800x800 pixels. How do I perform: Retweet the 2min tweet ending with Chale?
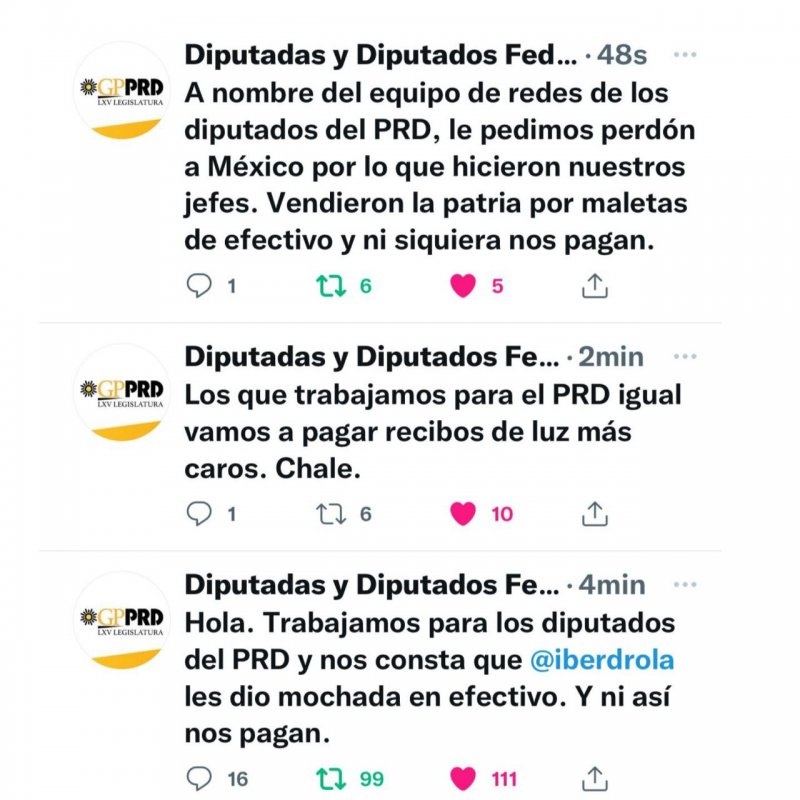(x=329, y=513)
